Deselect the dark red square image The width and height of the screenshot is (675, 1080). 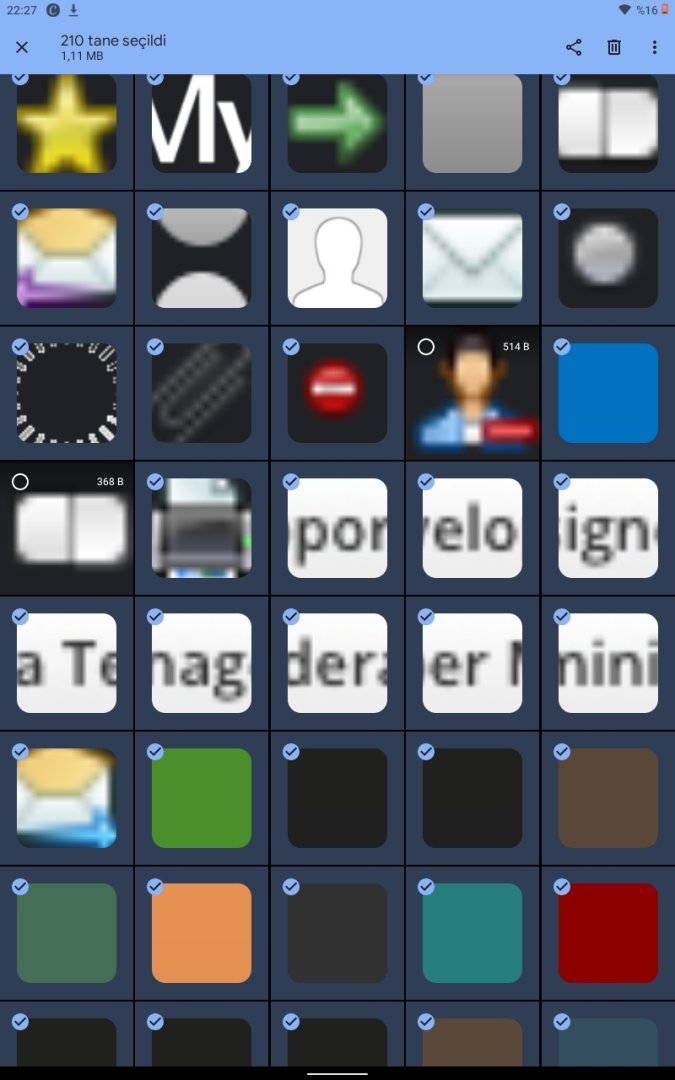(608, 933)
